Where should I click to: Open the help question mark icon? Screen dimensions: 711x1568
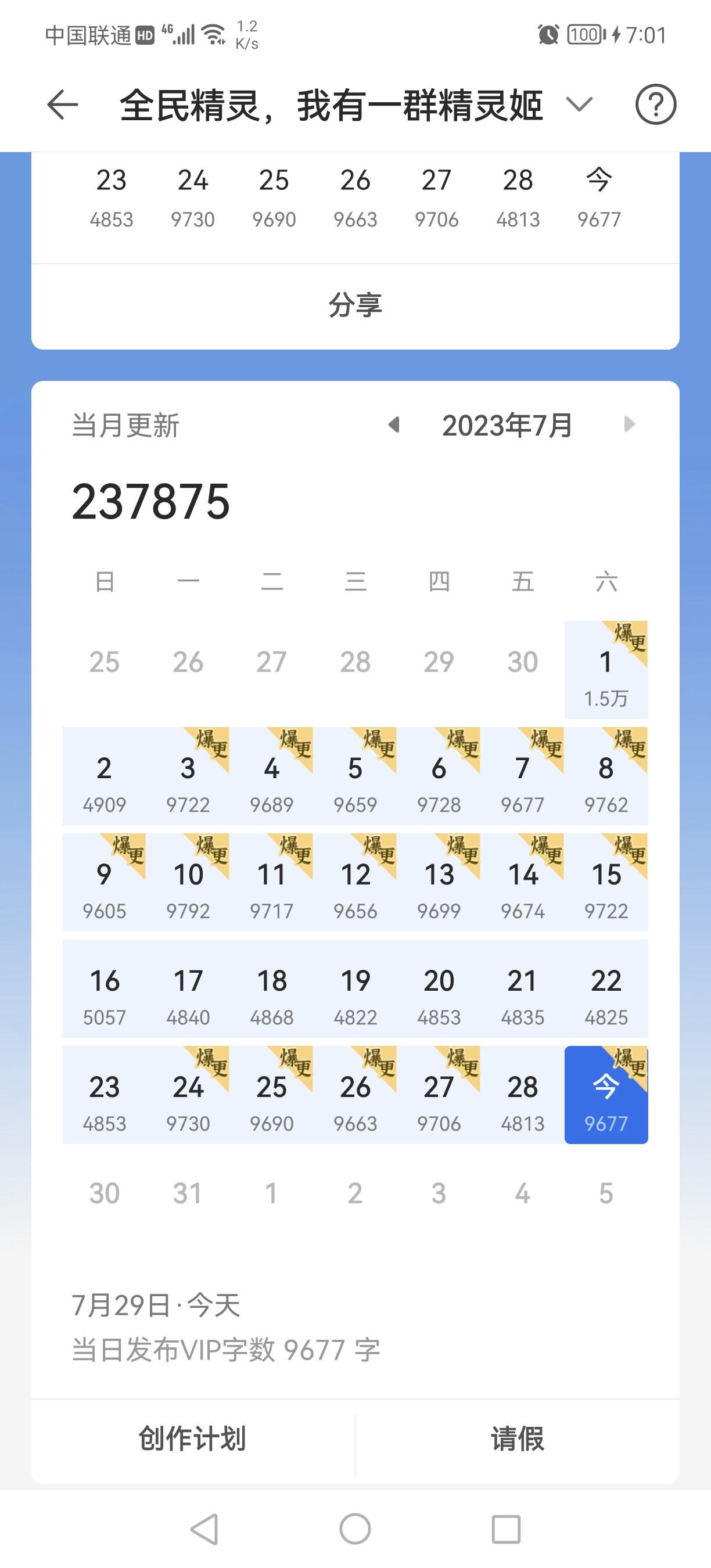tap(656, 105)
